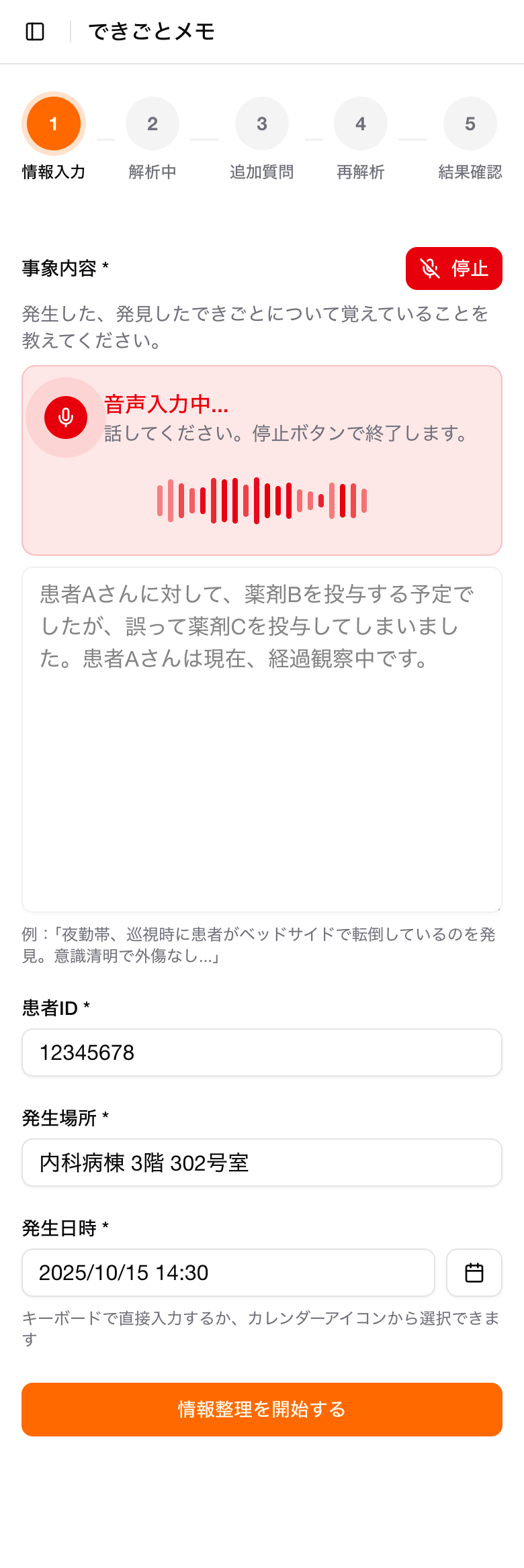
Task: Go to step 4 再解析
Action: (361, 124)
